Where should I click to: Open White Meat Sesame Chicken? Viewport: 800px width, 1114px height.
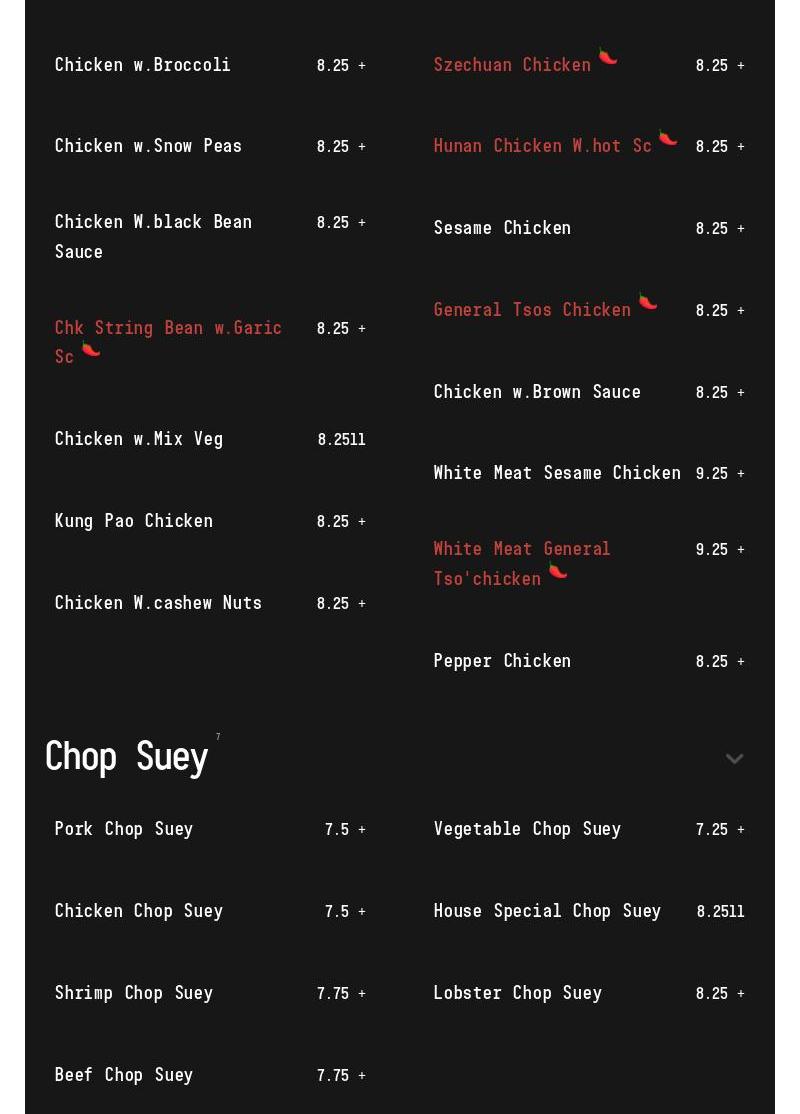557,473
